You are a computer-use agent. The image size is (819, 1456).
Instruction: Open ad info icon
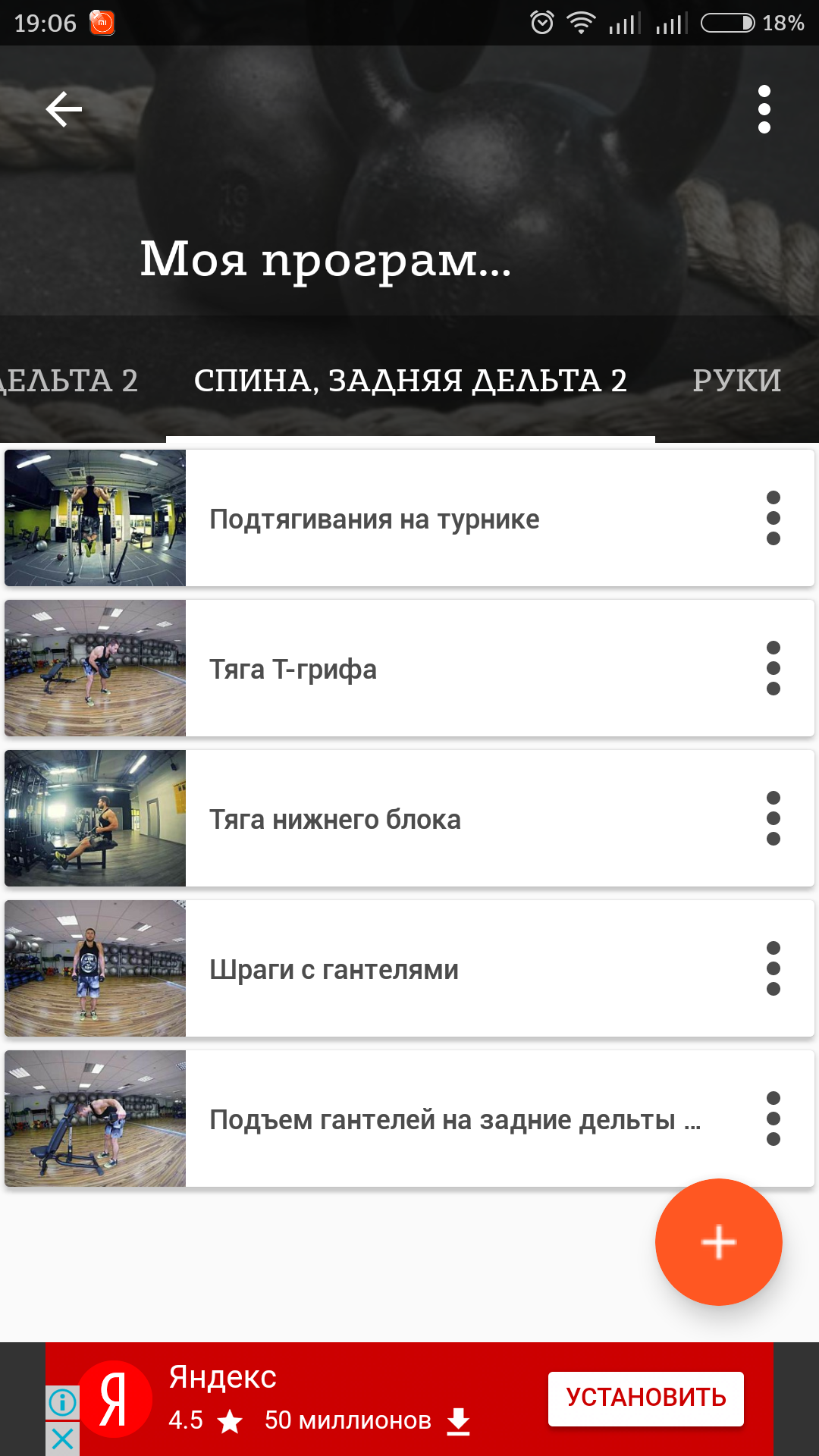tap(63, 1402)
